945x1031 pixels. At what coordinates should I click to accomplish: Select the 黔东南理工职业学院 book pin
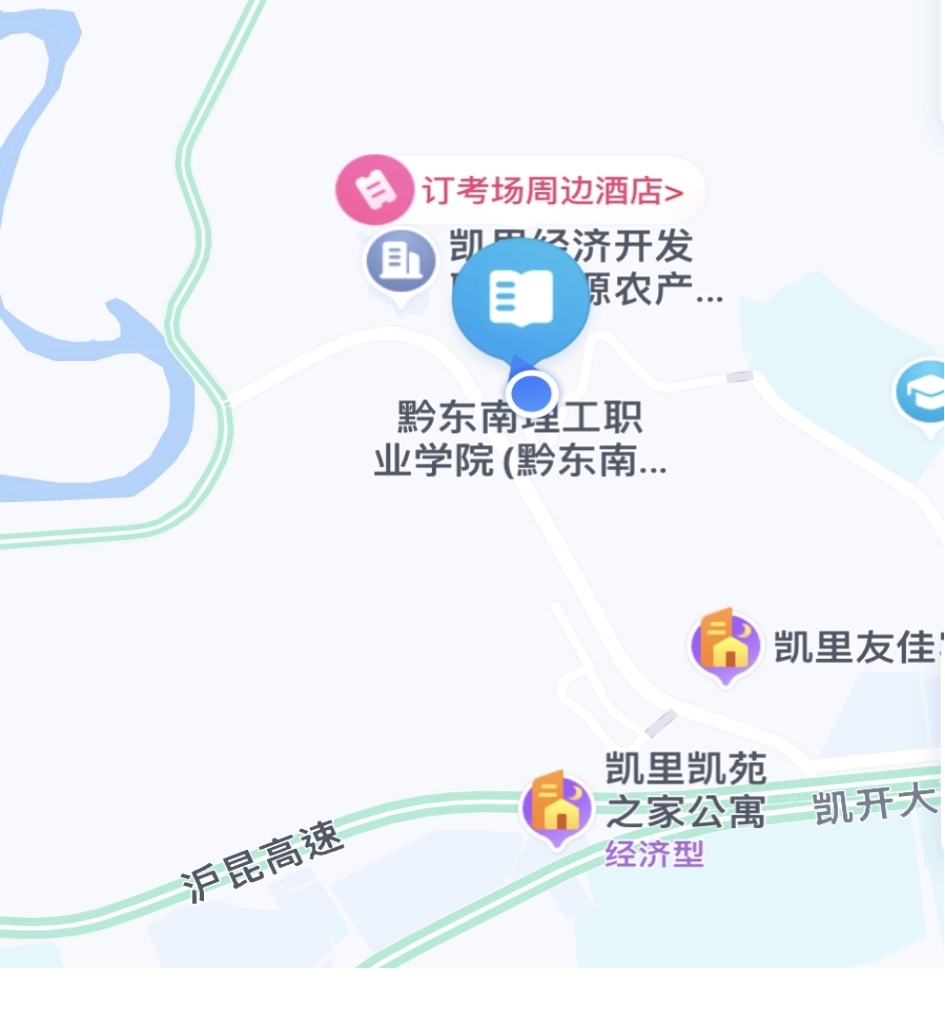(520, 299)
